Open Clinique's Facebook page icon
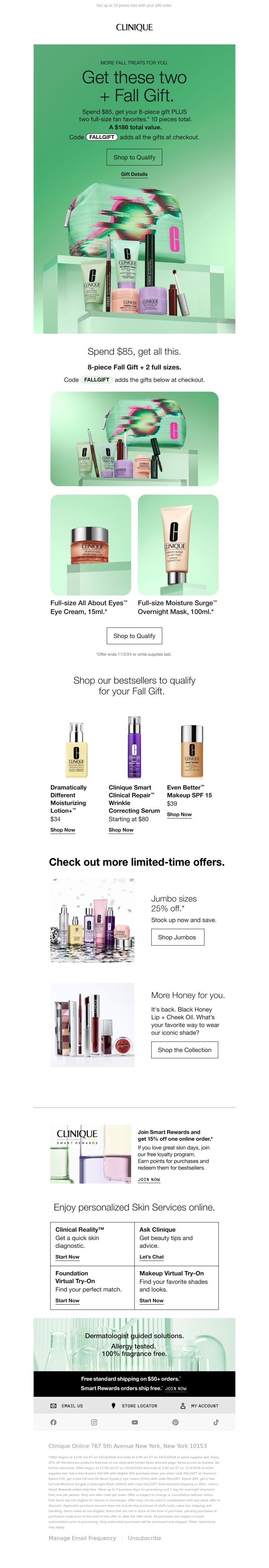The width and height of the screenshot is (269, 1568). pos(53,1422)
